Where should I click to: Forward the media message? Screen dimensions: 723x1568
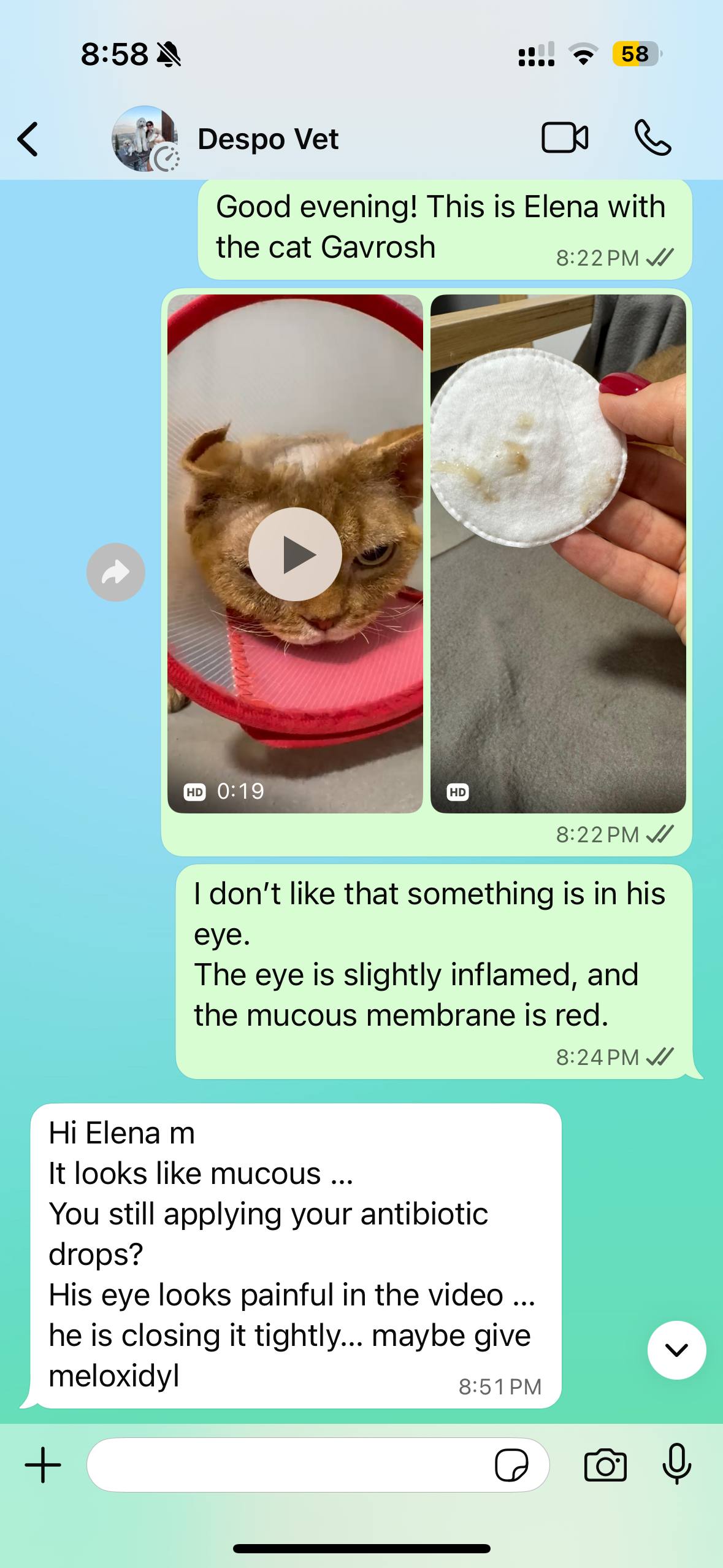pyautogui.click(x=115, y=572)
